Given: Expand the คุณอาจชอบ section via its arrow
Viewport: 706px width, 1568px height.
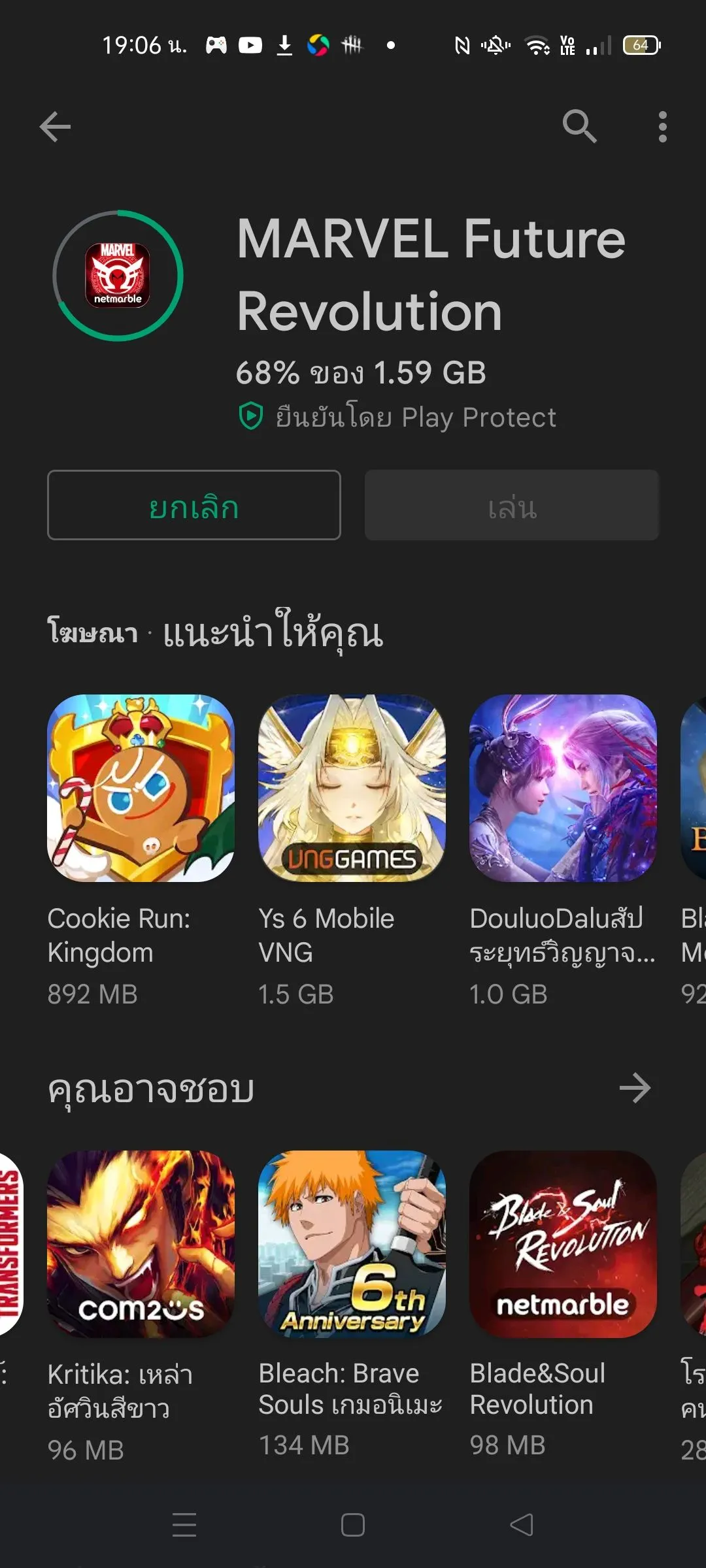Looking at the screenshot, I should click(635, 1088).
